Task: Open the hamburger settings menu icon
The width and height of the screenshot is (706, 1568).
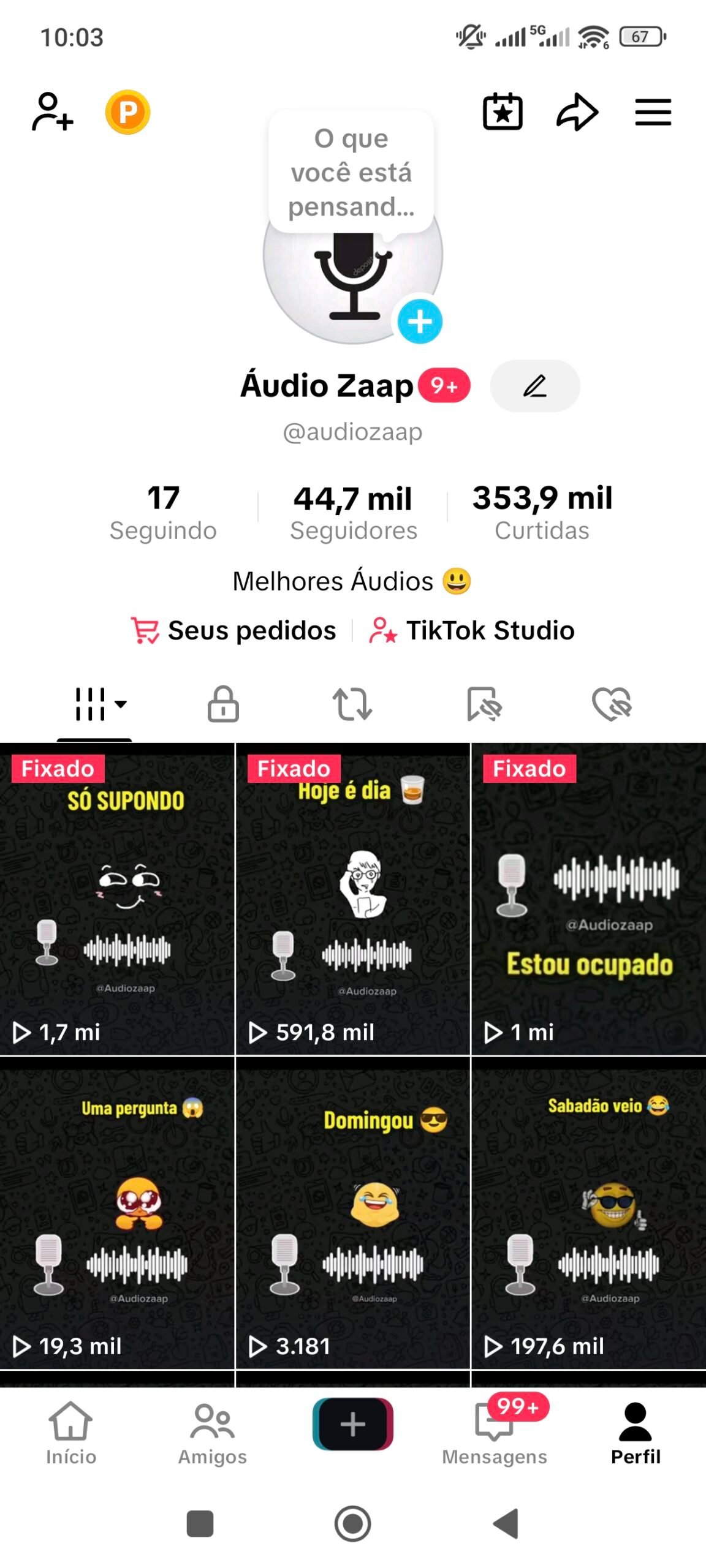Action: (x=653, y=112)
